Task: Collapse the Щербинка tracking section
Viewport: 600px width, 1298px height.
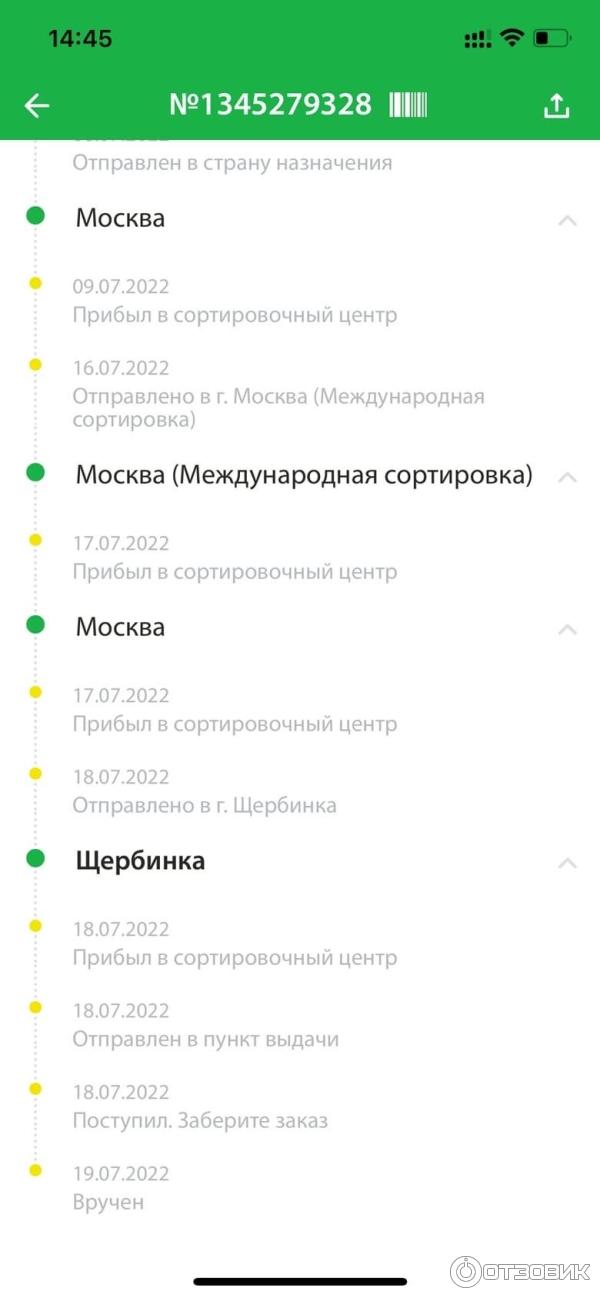Action: [x=567, y=862]
